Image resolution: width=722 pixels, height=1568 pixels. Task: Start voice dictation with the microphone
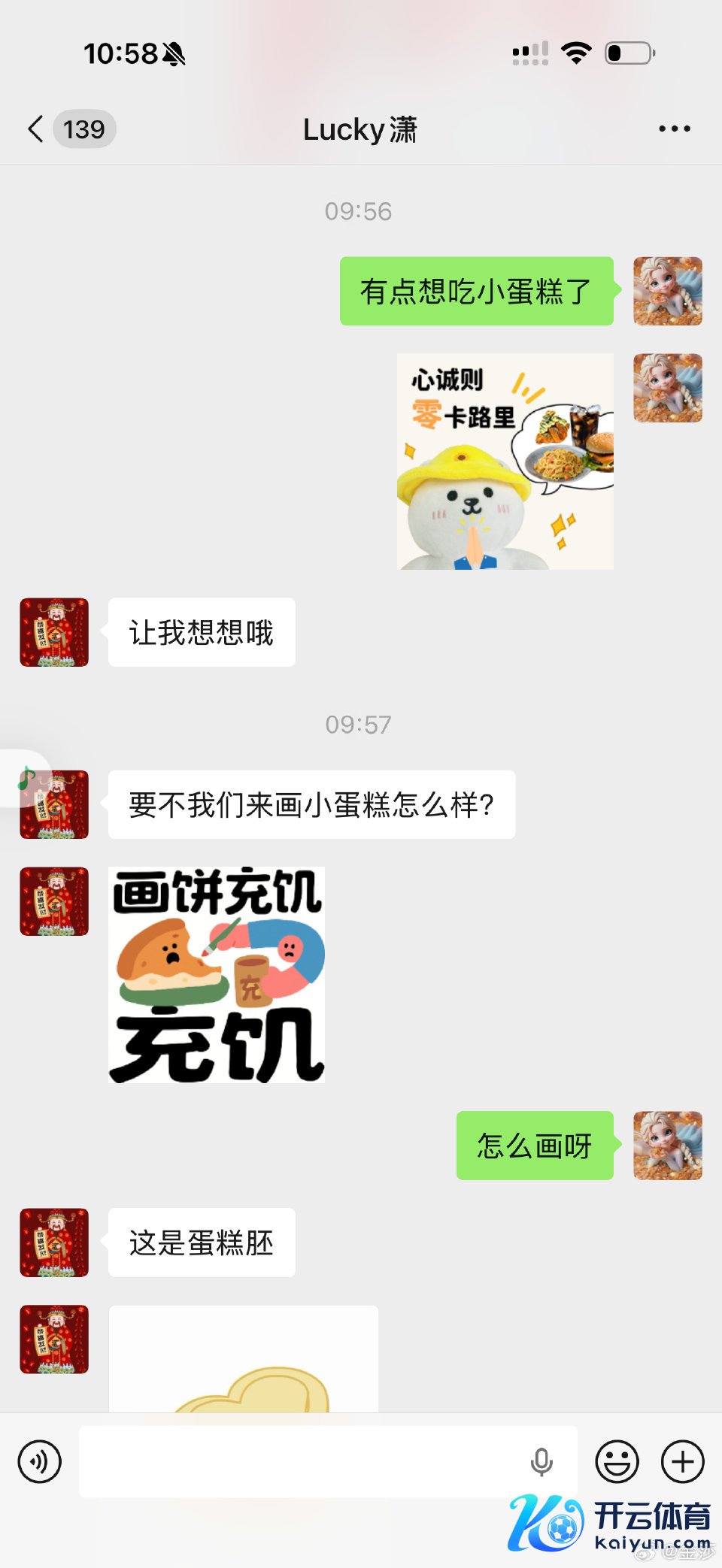(x=541, y=1461)
